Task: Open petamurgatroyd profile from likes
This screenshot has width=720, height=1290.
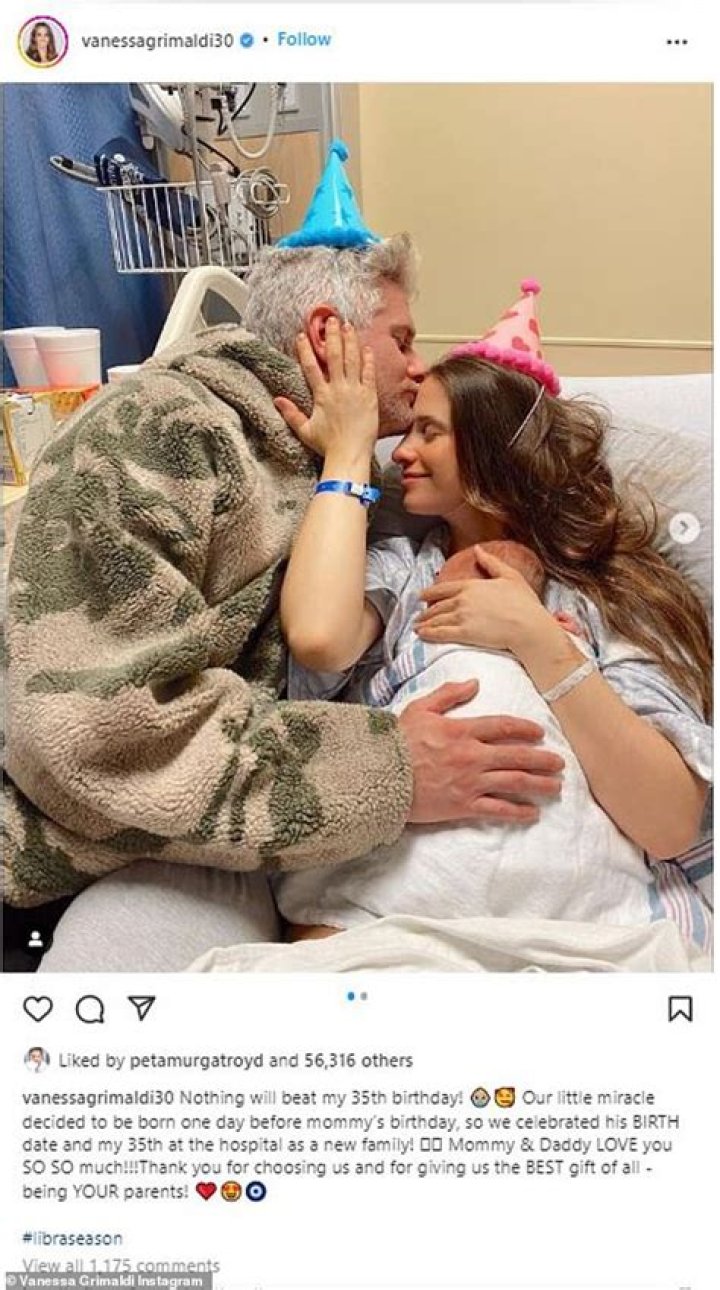Action: pyautogui.click(x=208, y=1060)
